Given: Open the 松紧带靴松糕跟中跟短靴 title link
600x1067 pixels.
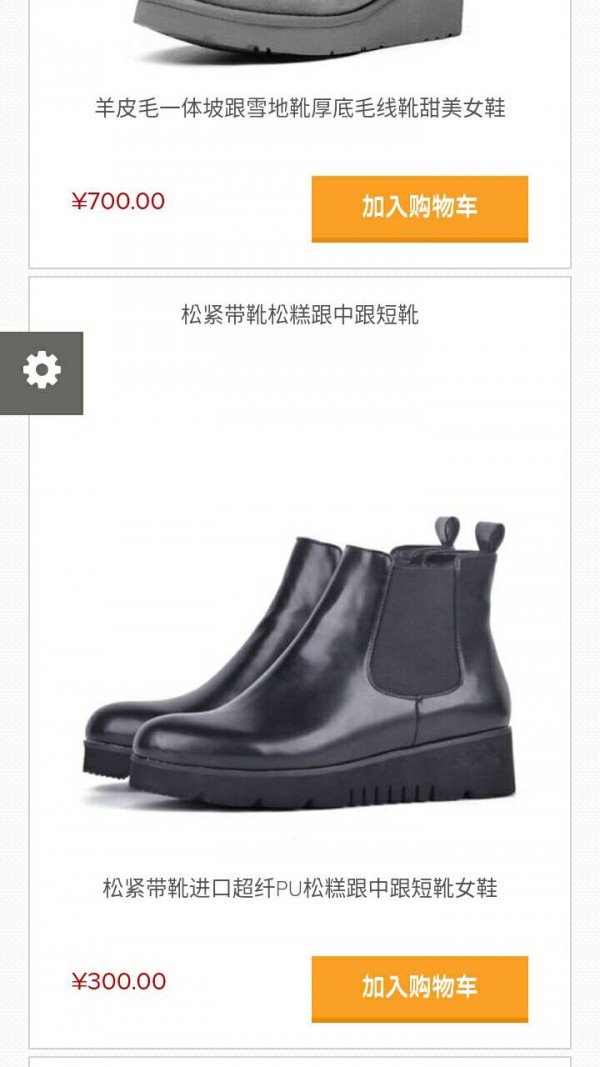Looking at the screenshot, I should coord(300,316).
